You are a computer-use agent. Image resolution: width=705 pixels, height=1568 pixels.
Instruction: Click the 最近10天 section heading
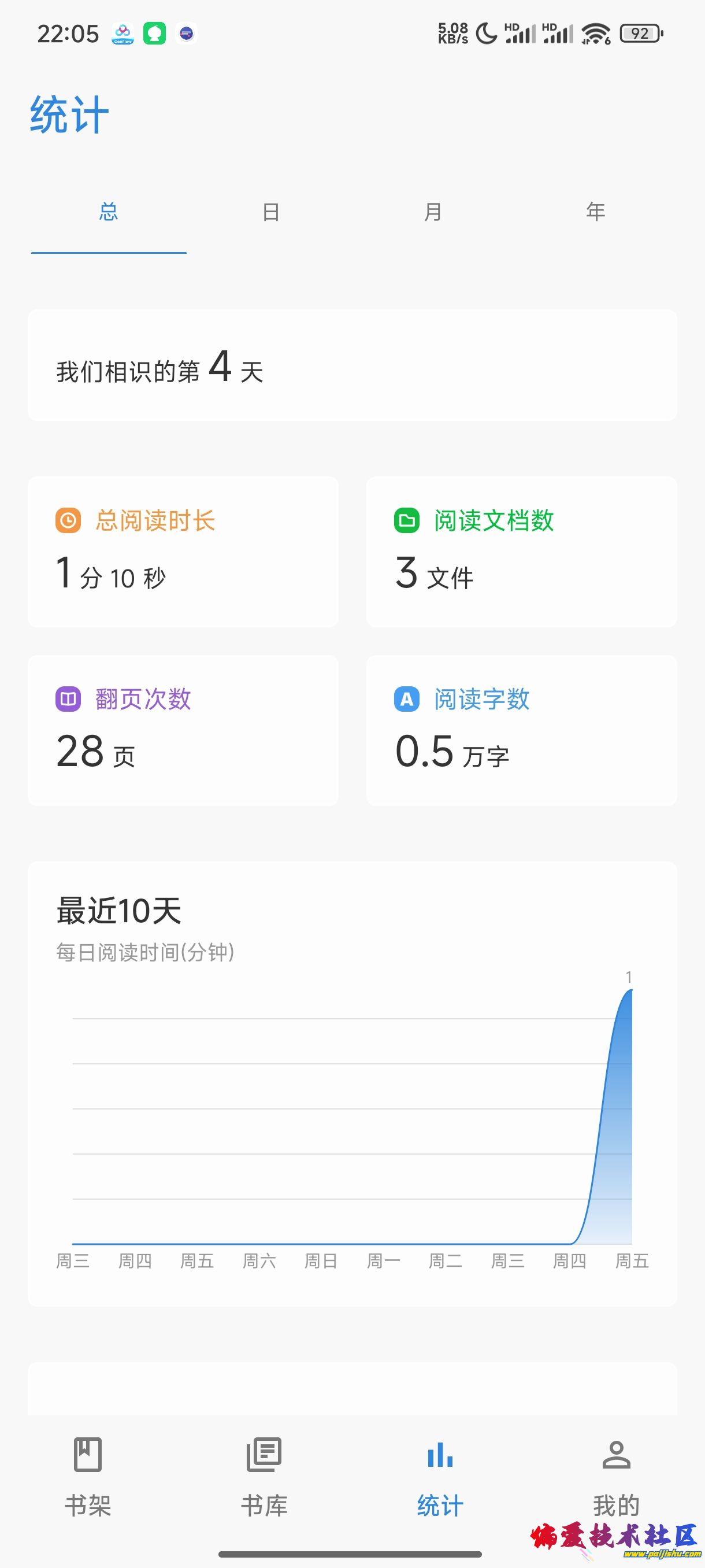[x=117, y=910]
